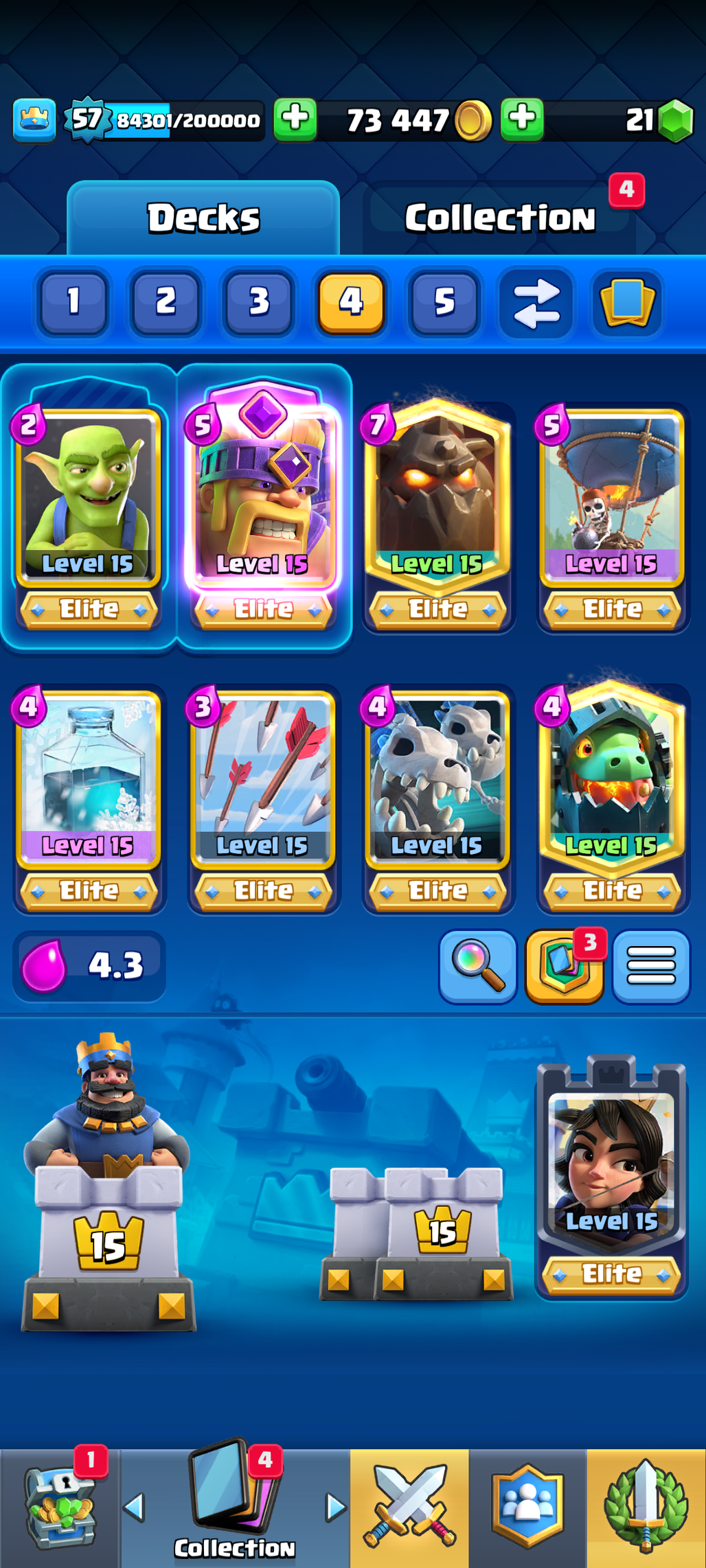The image size is (706, 1568).
Task: Tap the swap arrows deck button
Action: pos(536,301)
